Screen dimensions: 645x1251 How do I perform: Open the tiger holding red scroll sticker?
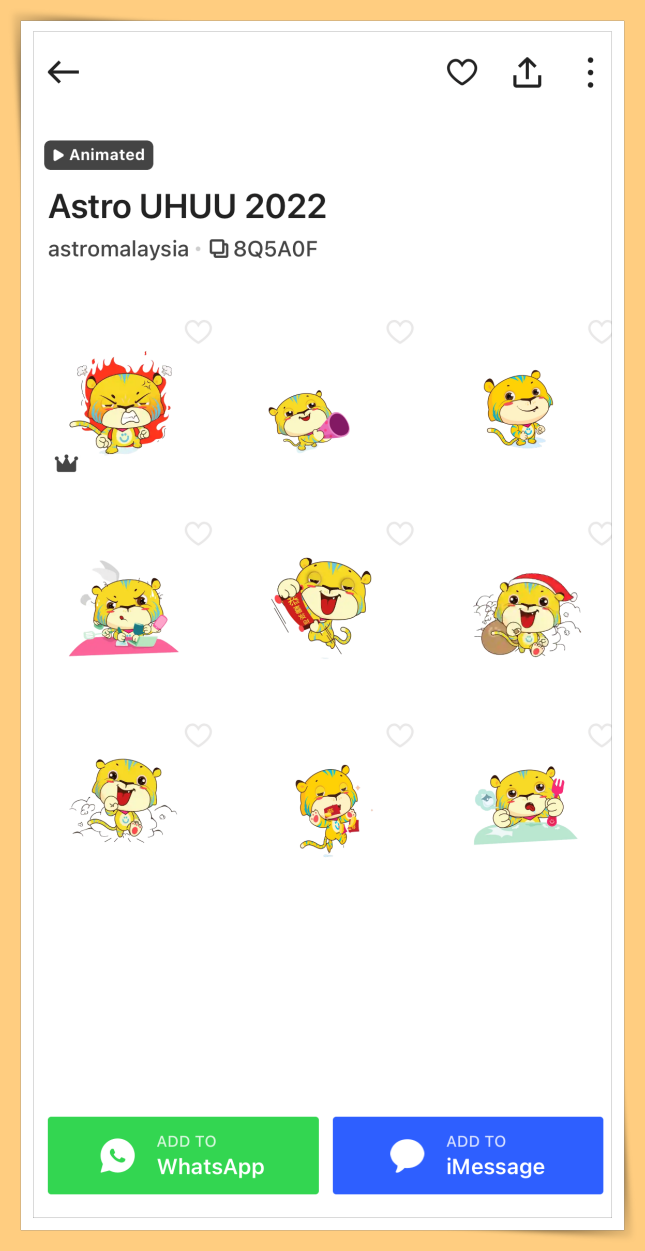323,605
